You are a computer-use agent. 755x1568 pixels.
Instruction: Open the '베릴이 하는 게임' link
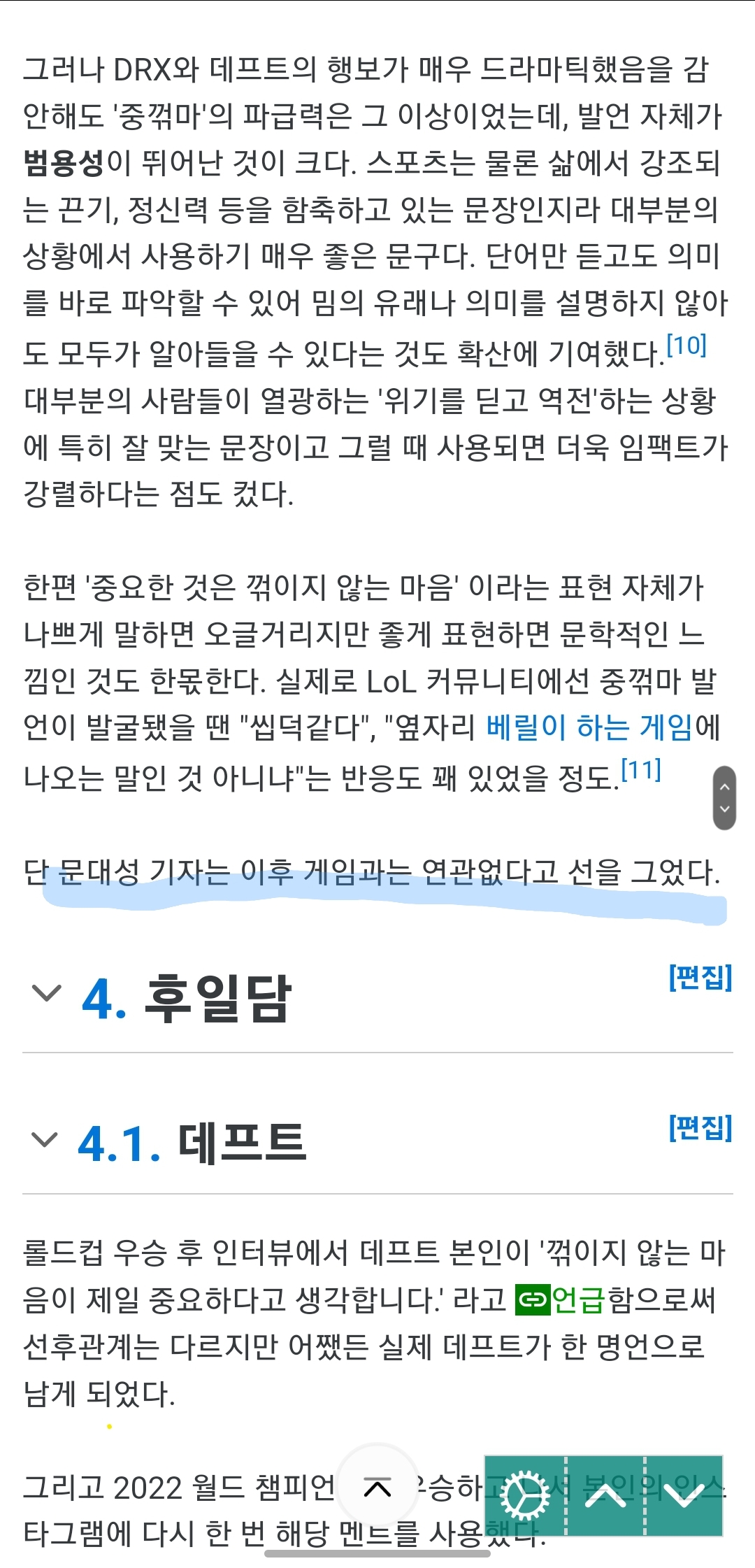589,727
